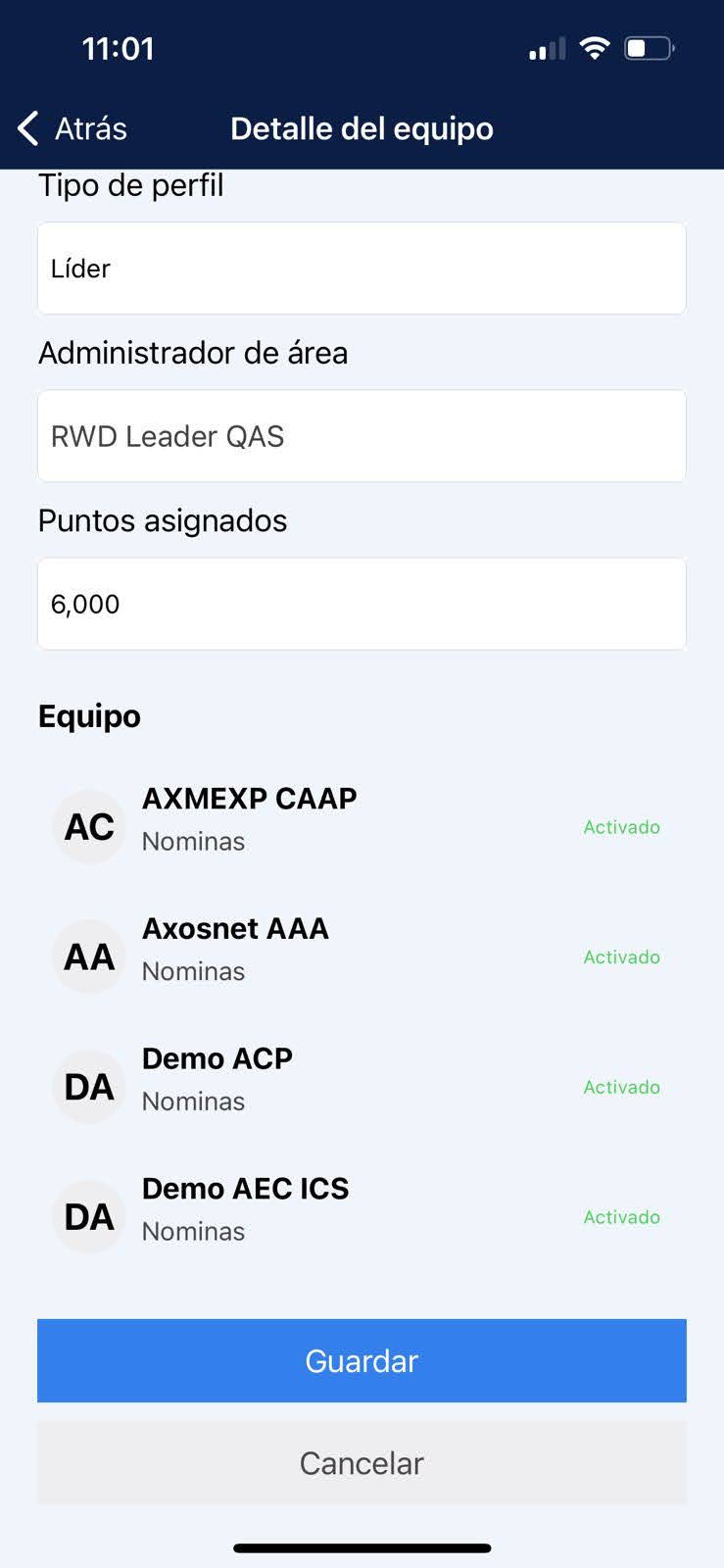
Task: Save changes with the Guardar button
Action: coord(362,1360)
